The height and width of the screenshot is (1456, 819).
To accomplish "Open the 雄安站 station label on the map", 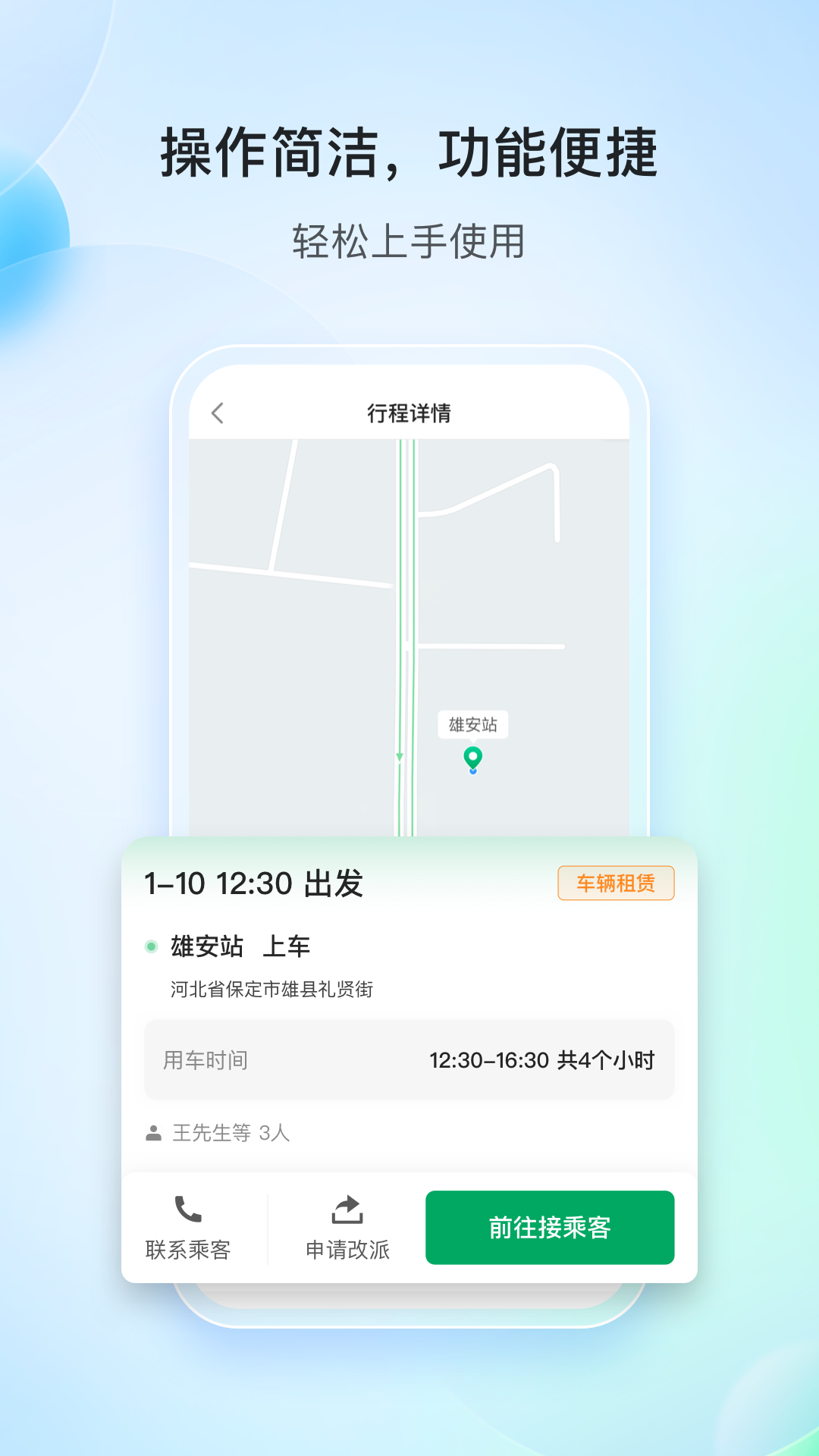I will point(472,725).
